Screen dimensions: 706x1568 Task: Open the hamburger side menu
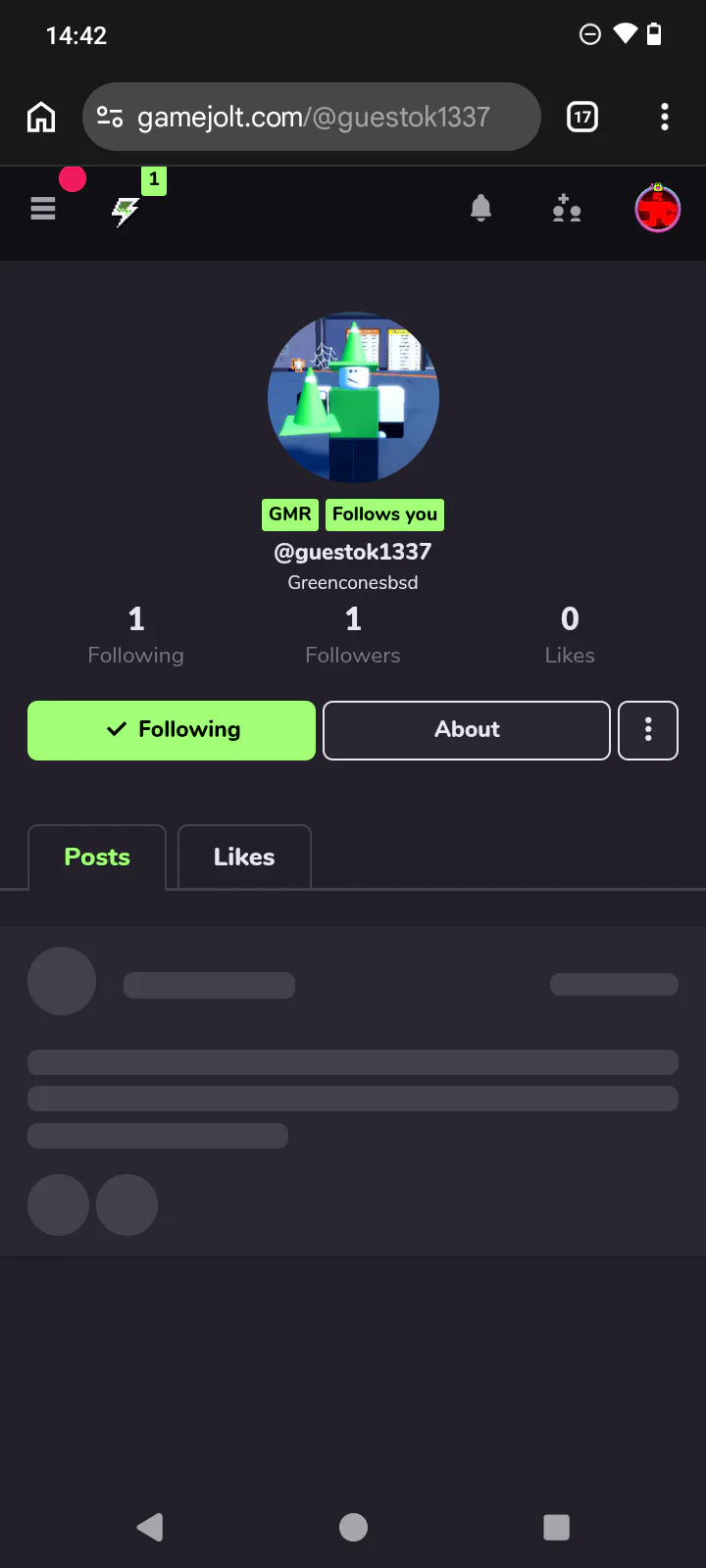43,209
